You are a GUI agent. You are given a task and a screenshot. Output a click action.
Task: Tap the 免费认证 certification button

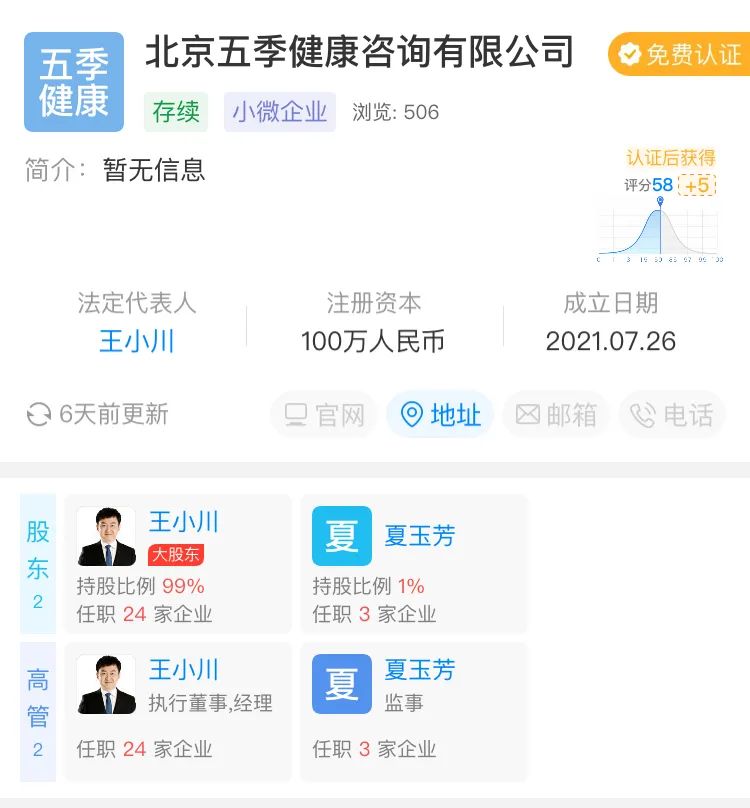pos(679,54)
